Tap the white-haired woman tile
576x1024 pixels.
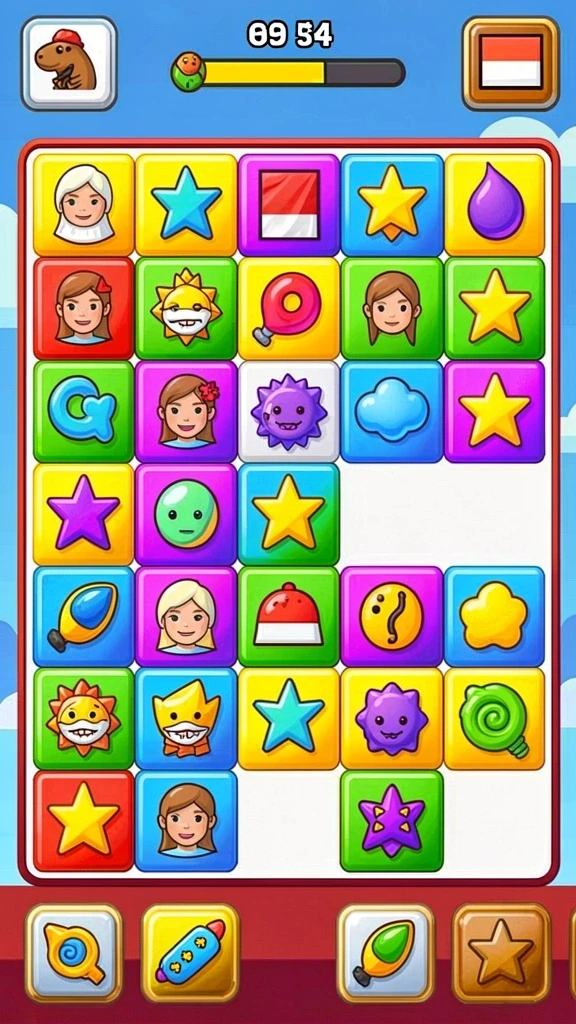pyautogui.click(x=84, y=205)
